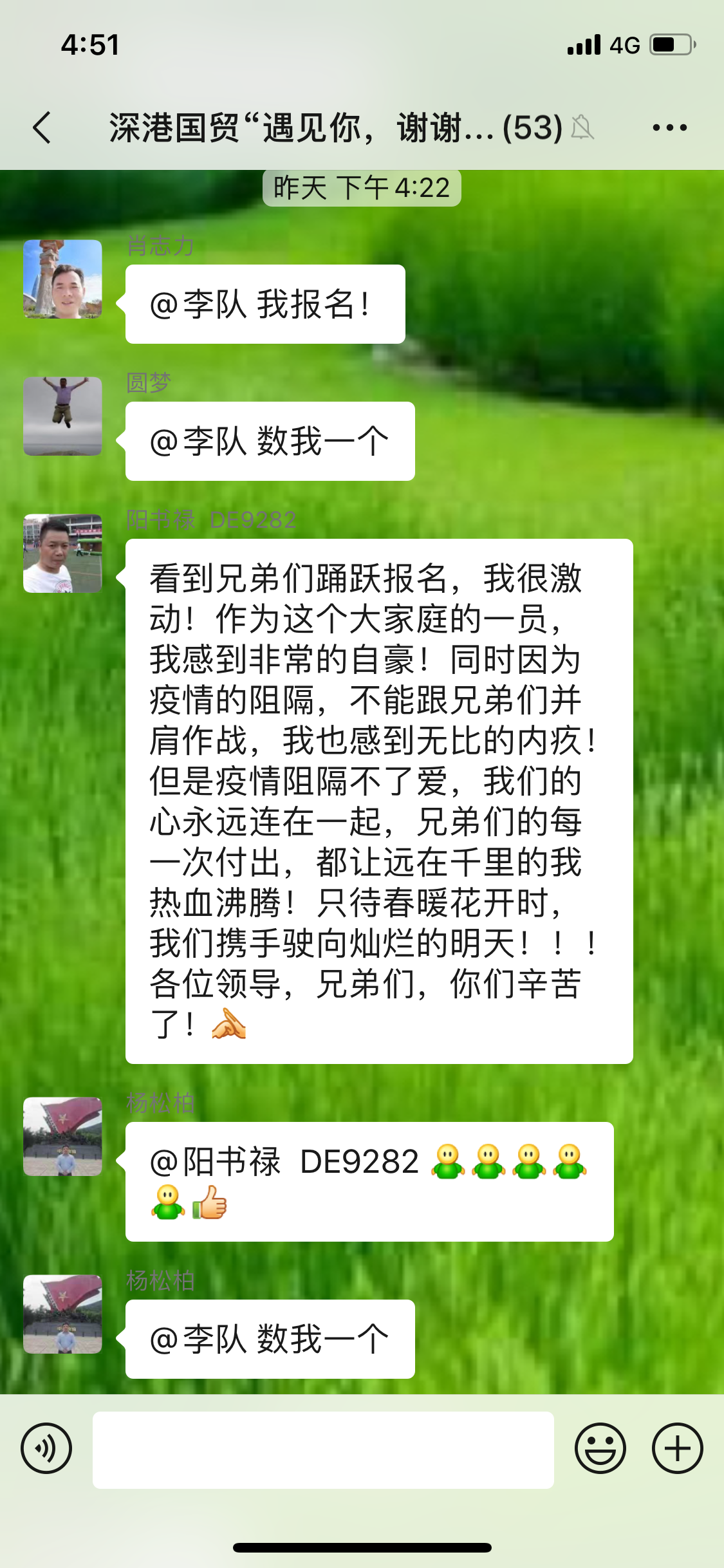Open 肖志力's profile avatar
724x1568 pixels.
point(62,279)
